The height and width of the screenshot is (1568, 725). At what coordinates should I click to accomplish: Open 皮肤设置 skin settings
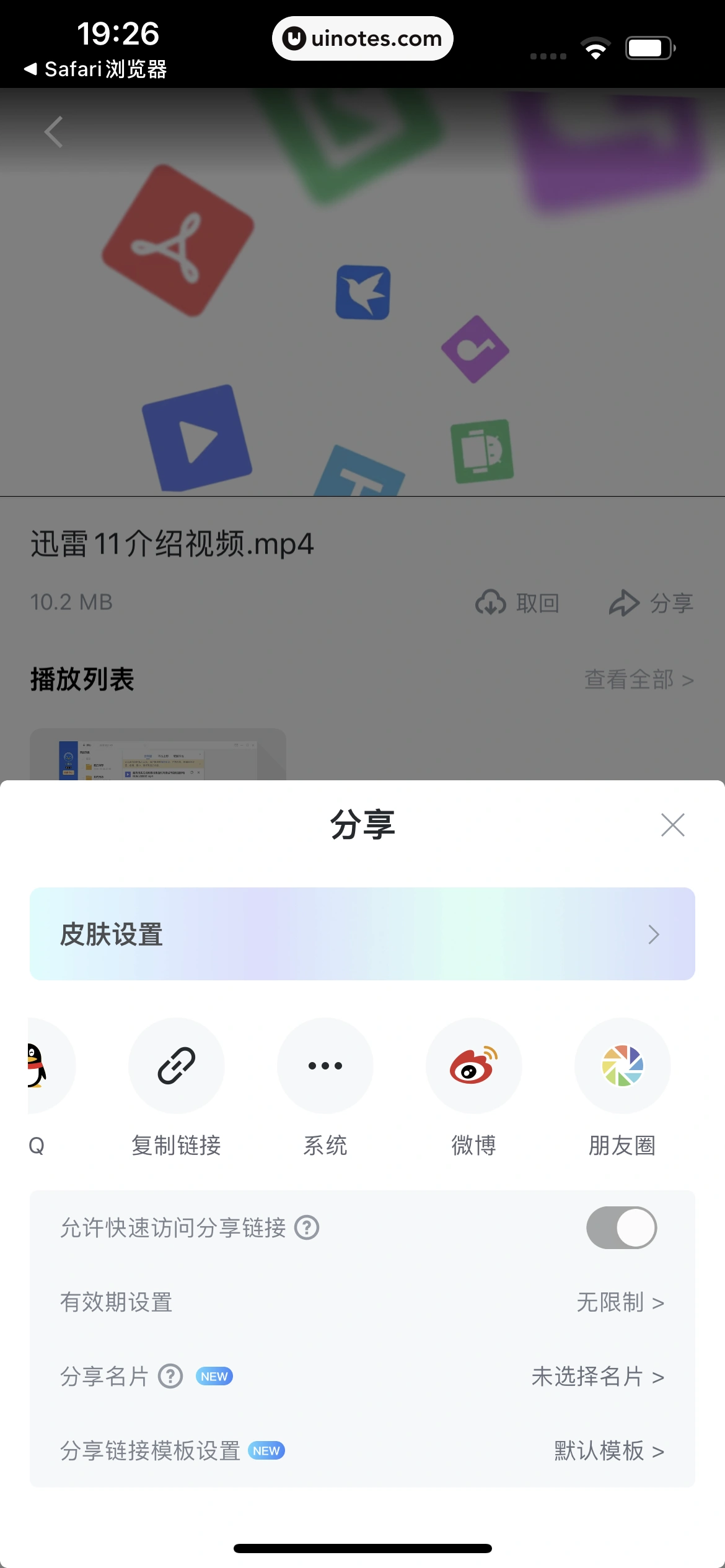point(362,934)
